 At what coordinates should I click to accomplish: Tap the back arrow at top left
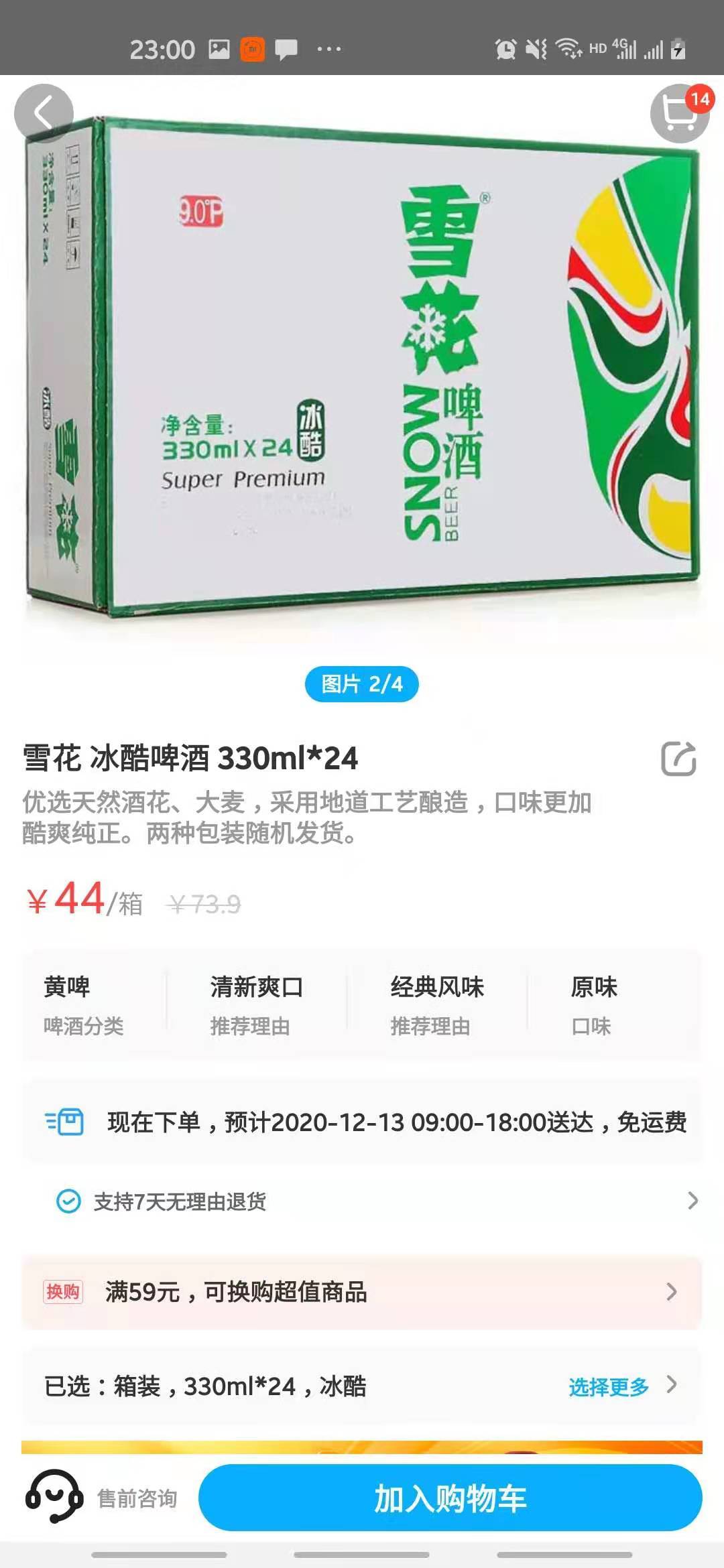click(44, 113)
